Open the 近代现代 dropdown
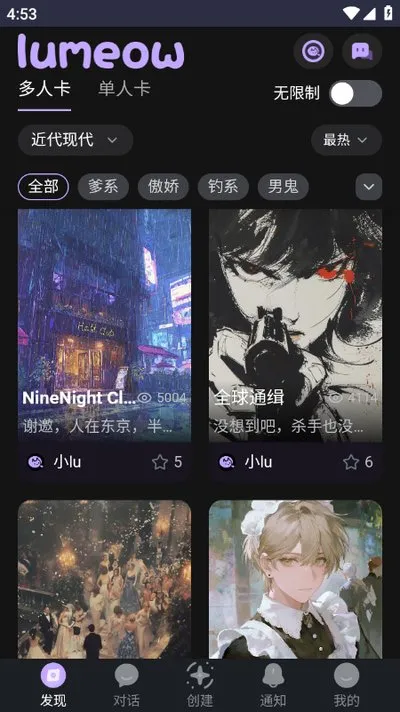The image size is (400, 712). pos(75,140)
